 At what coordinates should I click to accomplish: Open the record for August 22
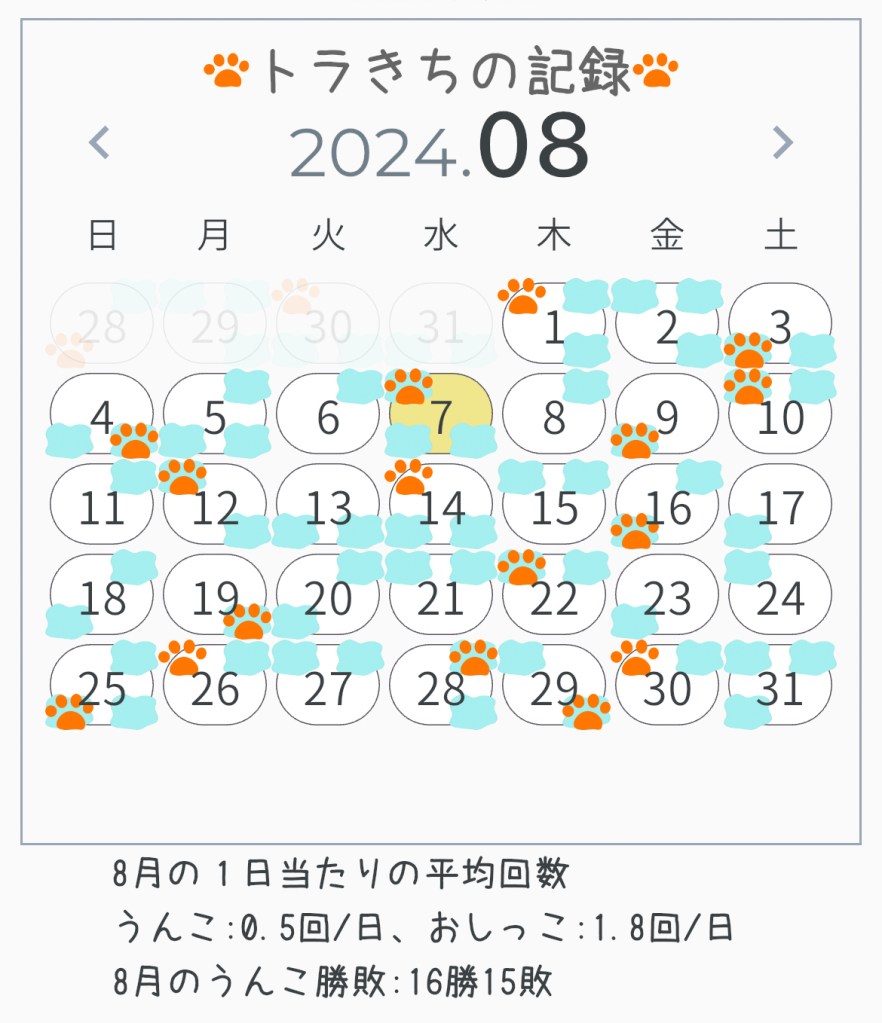tap(554, 598)
